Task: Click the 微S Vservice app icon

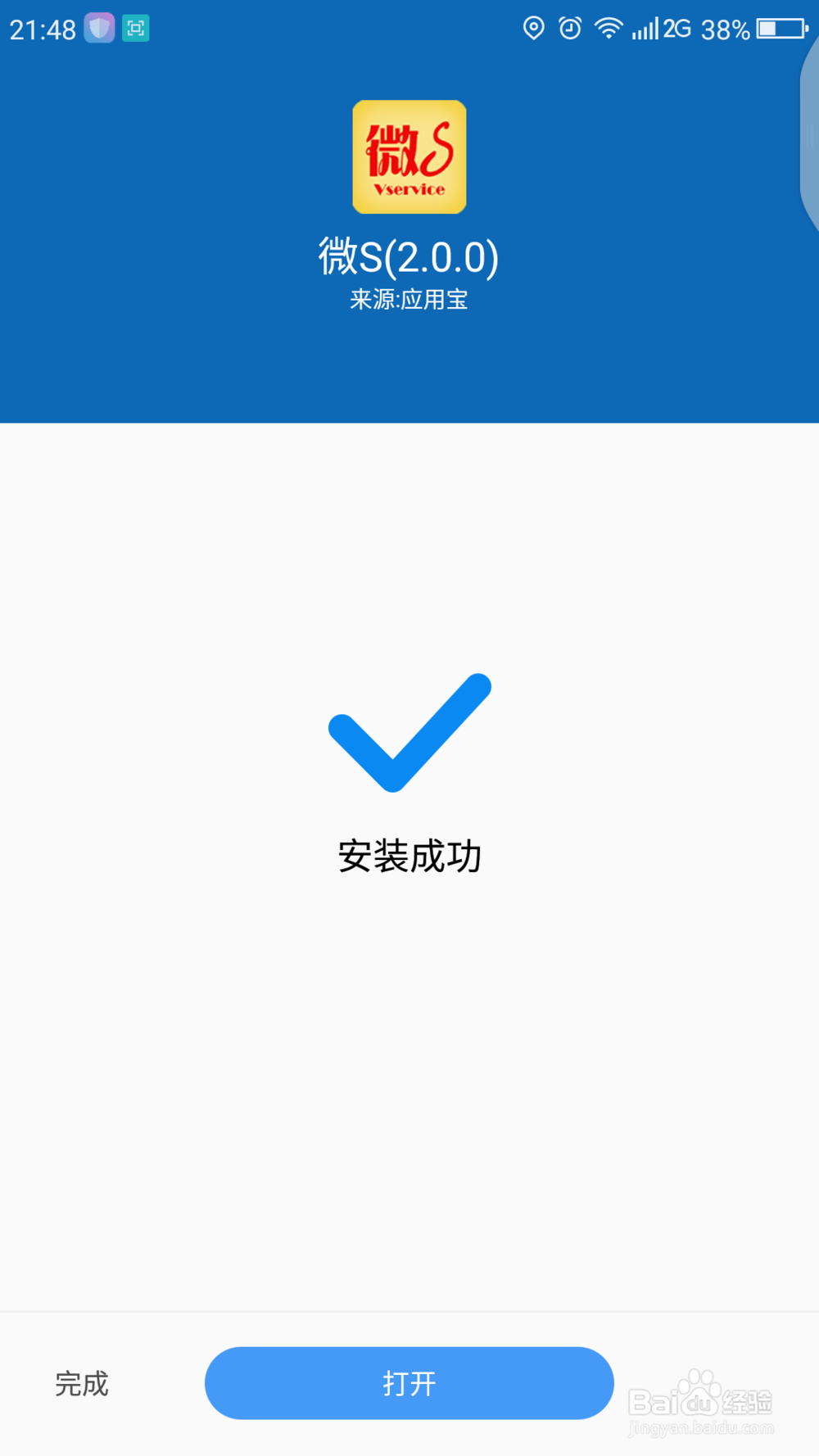Action: (x=409, y=156)
